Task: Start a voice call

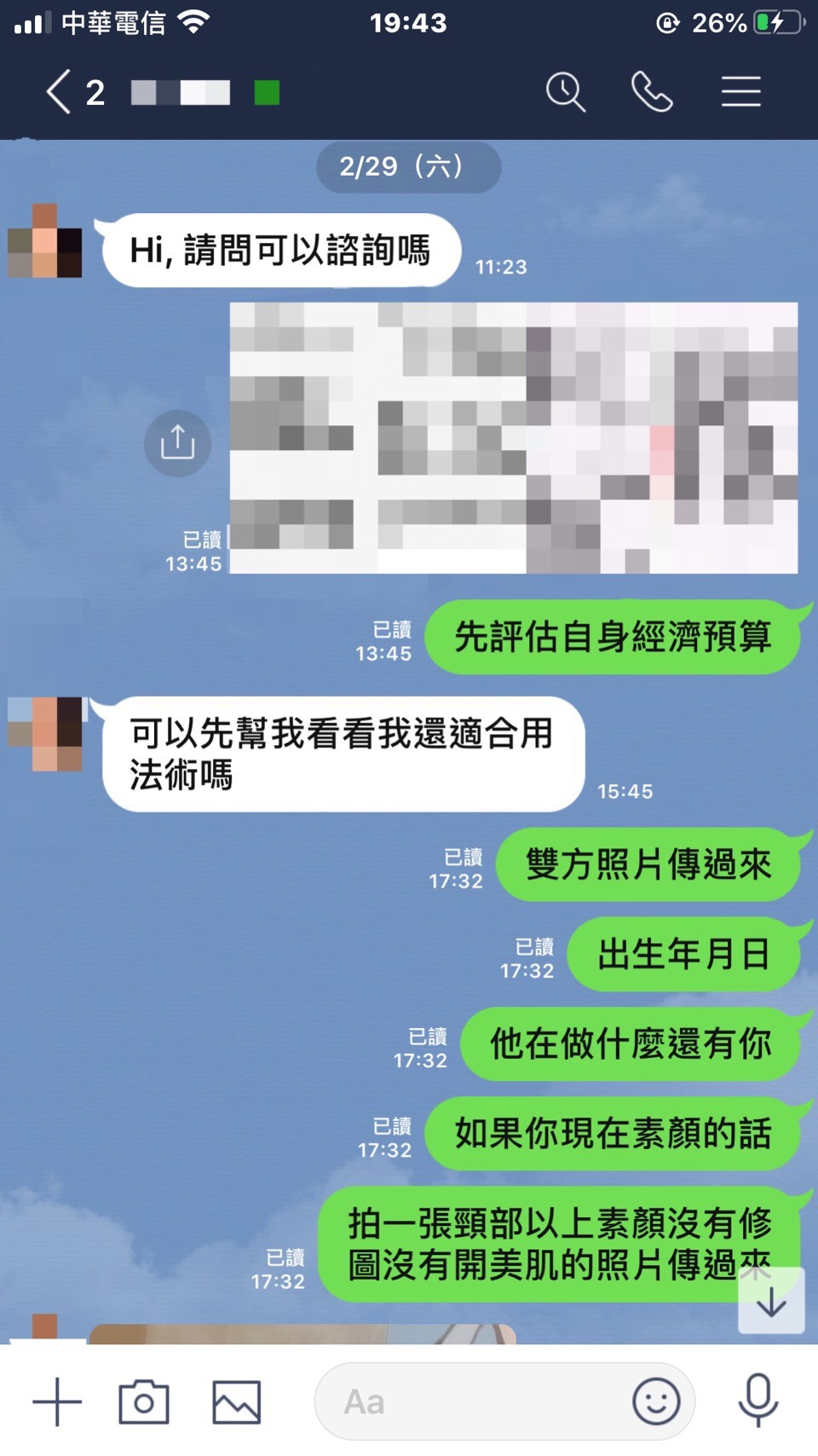Action: (x=652, y=92)
